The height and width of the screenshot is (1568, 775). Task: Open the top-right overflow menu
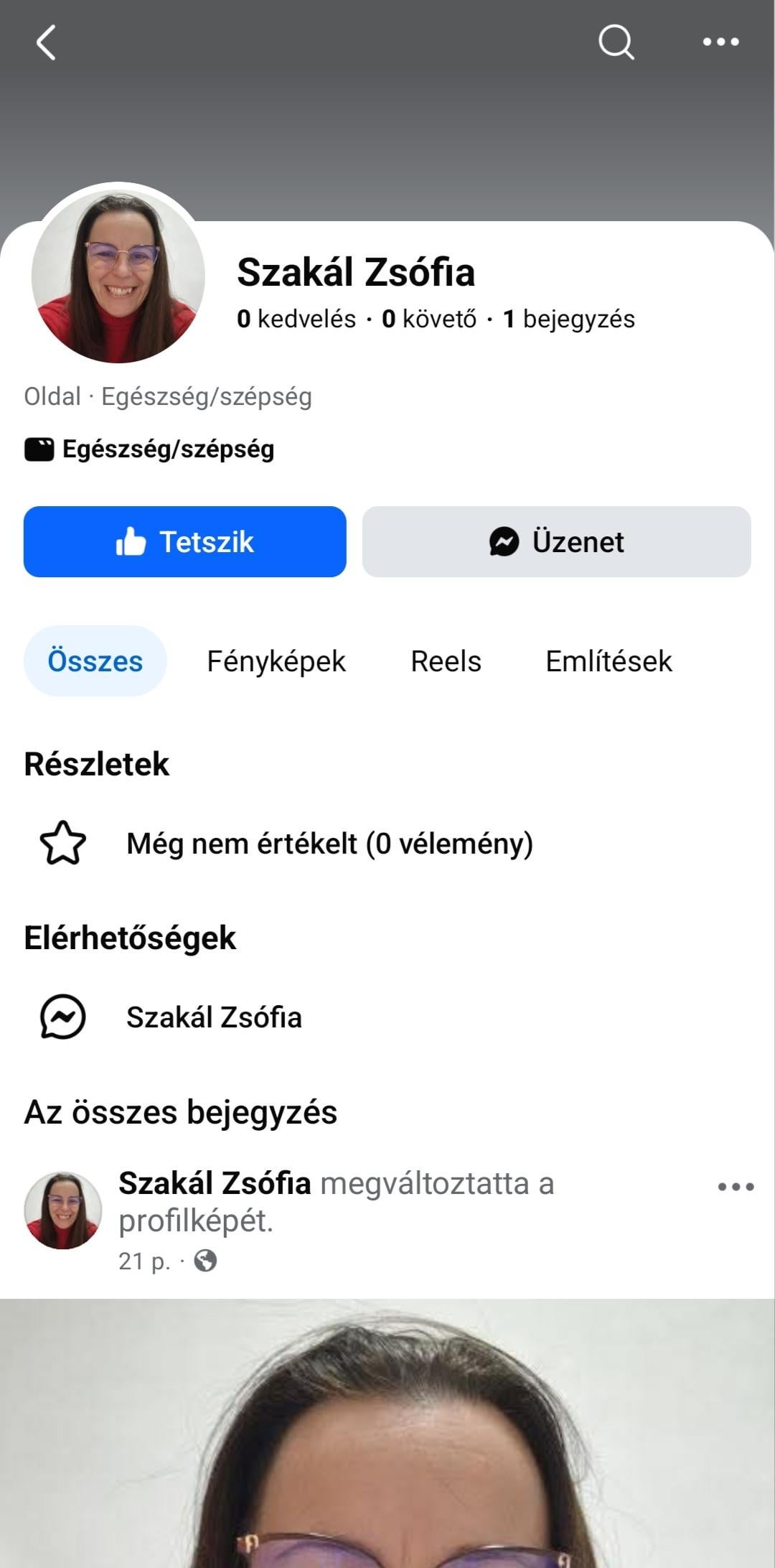coord(720,42)
